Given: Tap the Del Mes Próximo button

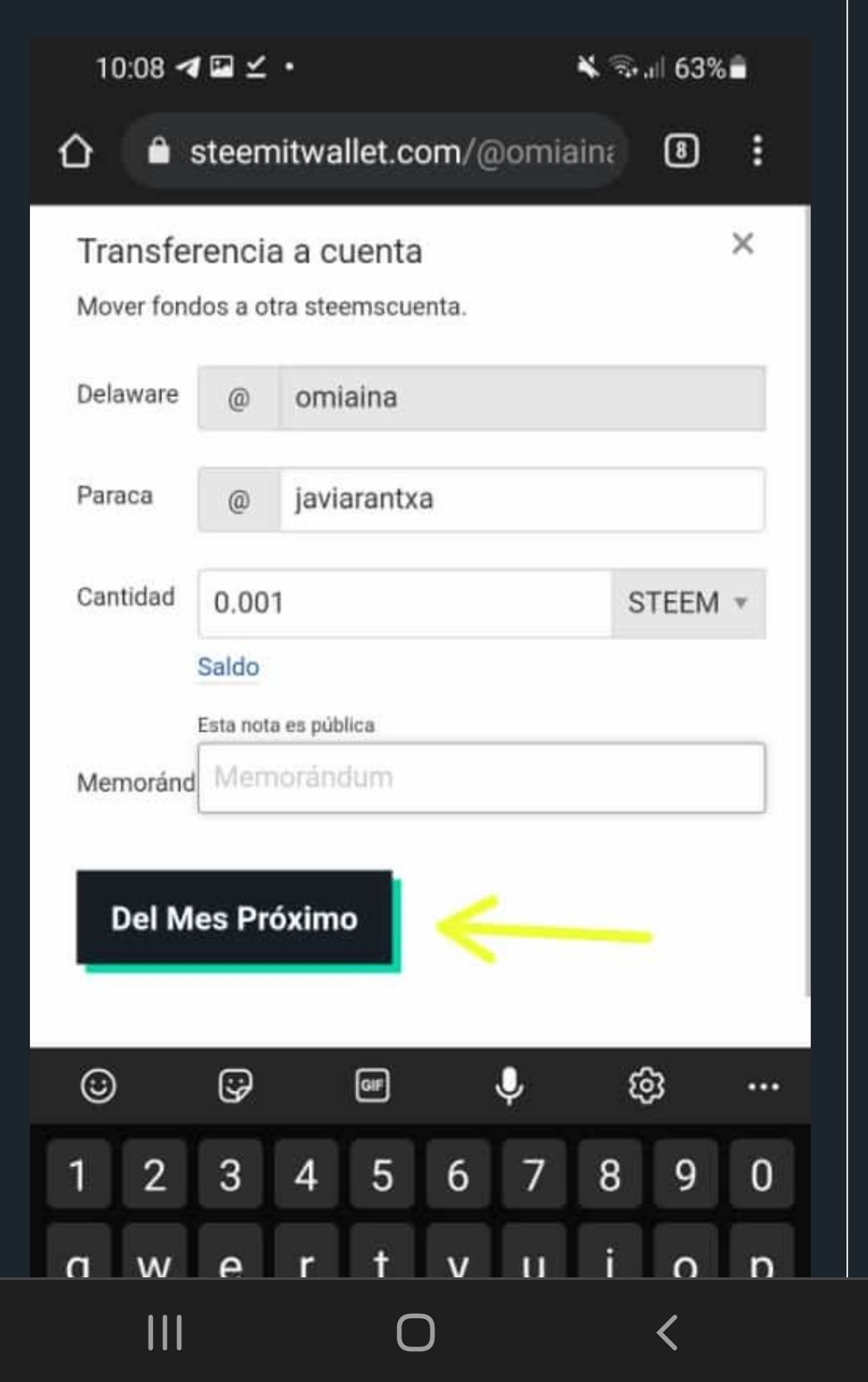Looking at the screenshot, I should (x=234, y=918).
